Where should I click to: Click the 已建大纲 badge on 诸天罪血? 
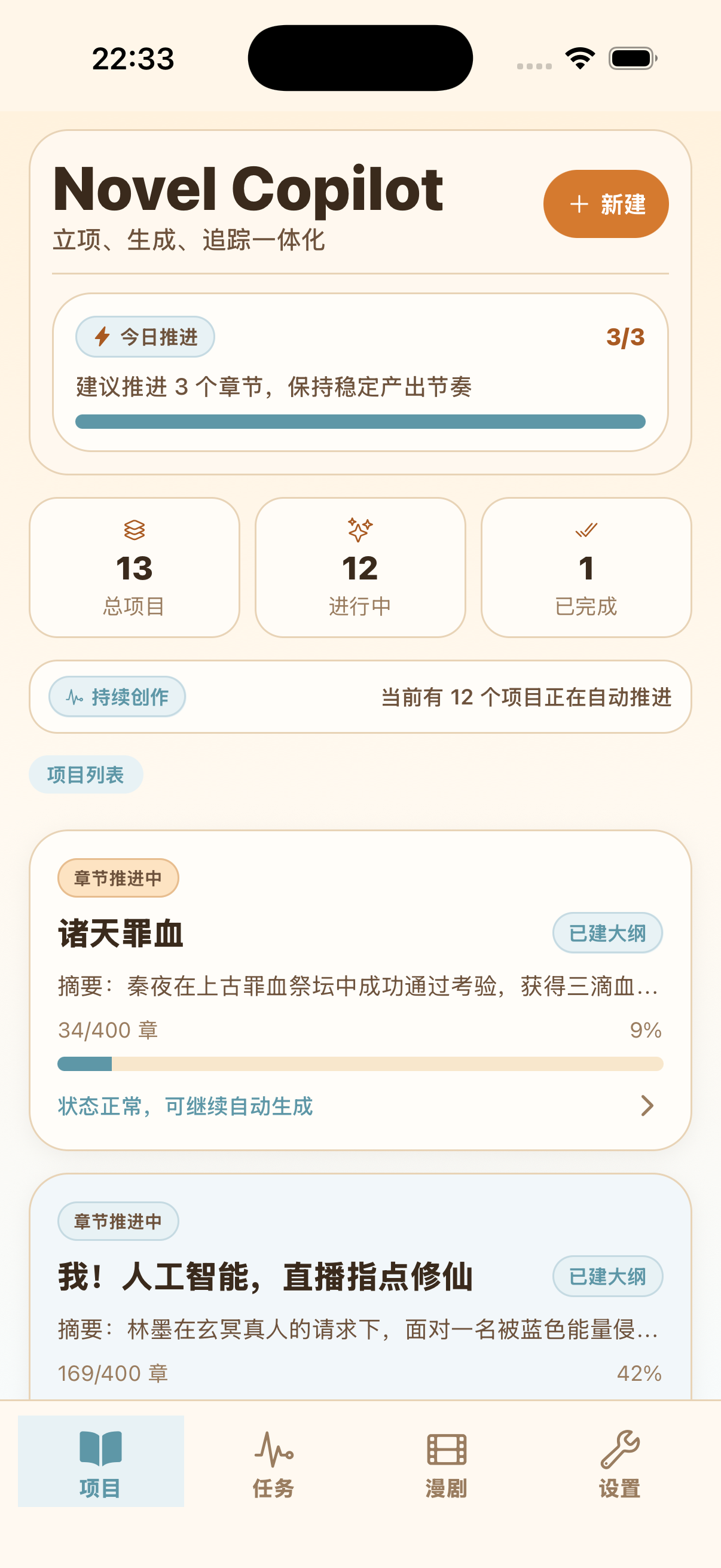pyautogui.click(x=607, y=932)
